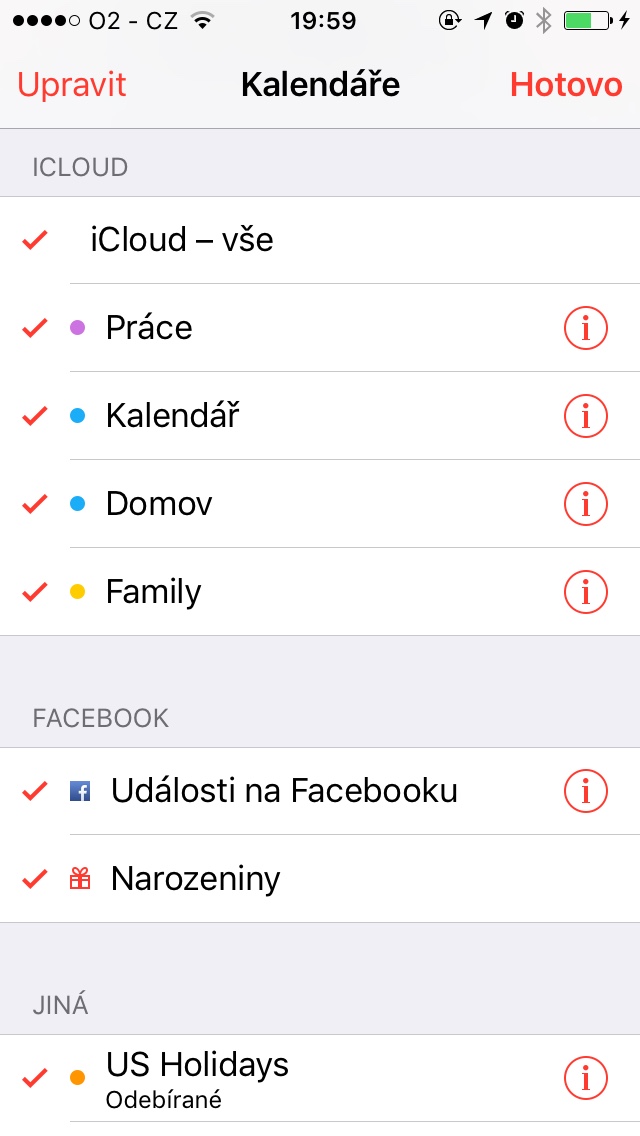Screen dimensions: 640x1136
Task: Uncheck the US Holidays calendar
Action: tap(197, 1077)
